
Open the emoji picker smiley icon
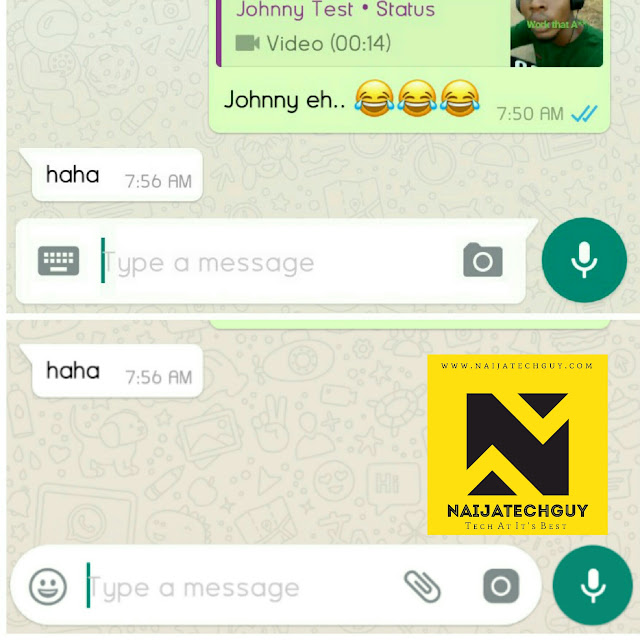[x=48, y=587]
